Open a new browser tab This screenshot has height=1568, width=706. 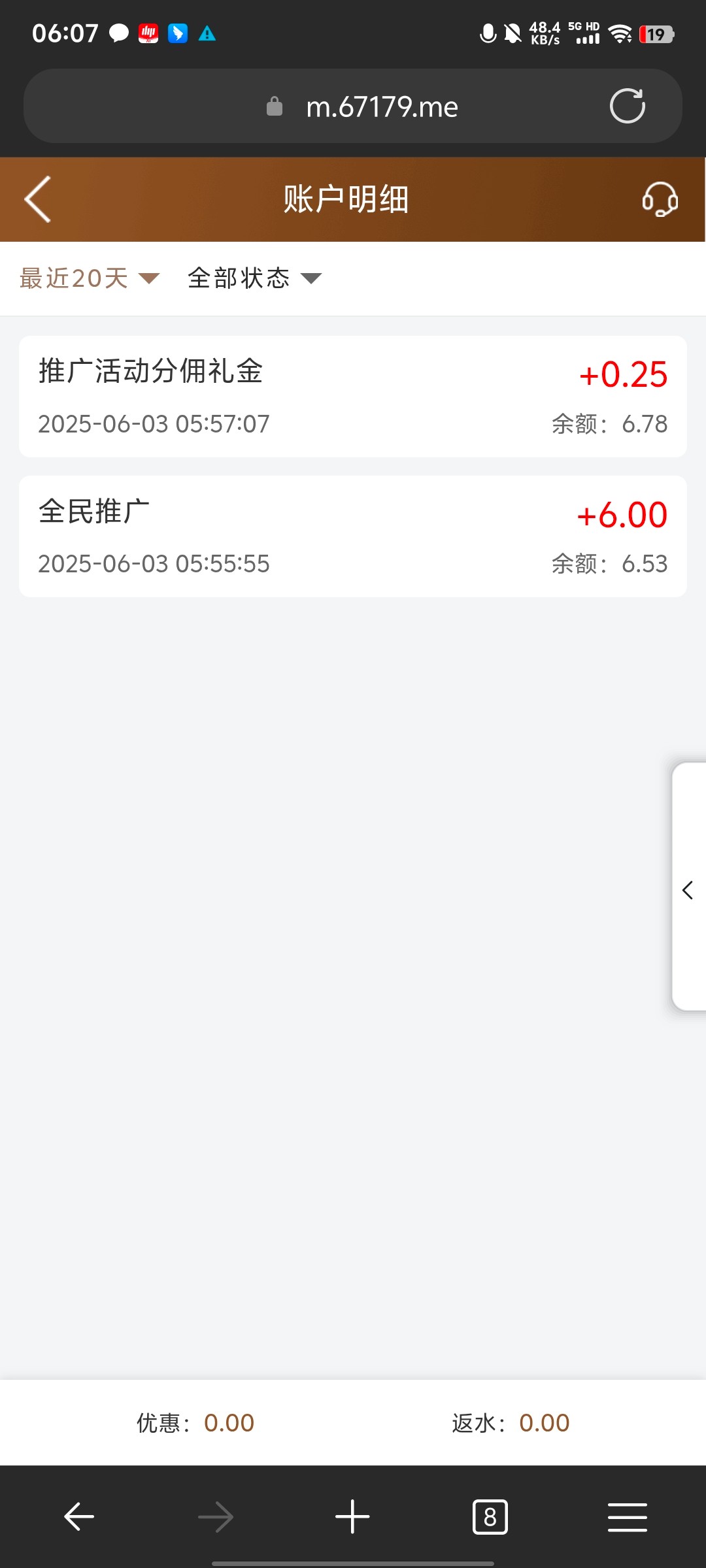[x=352, y=1516]
